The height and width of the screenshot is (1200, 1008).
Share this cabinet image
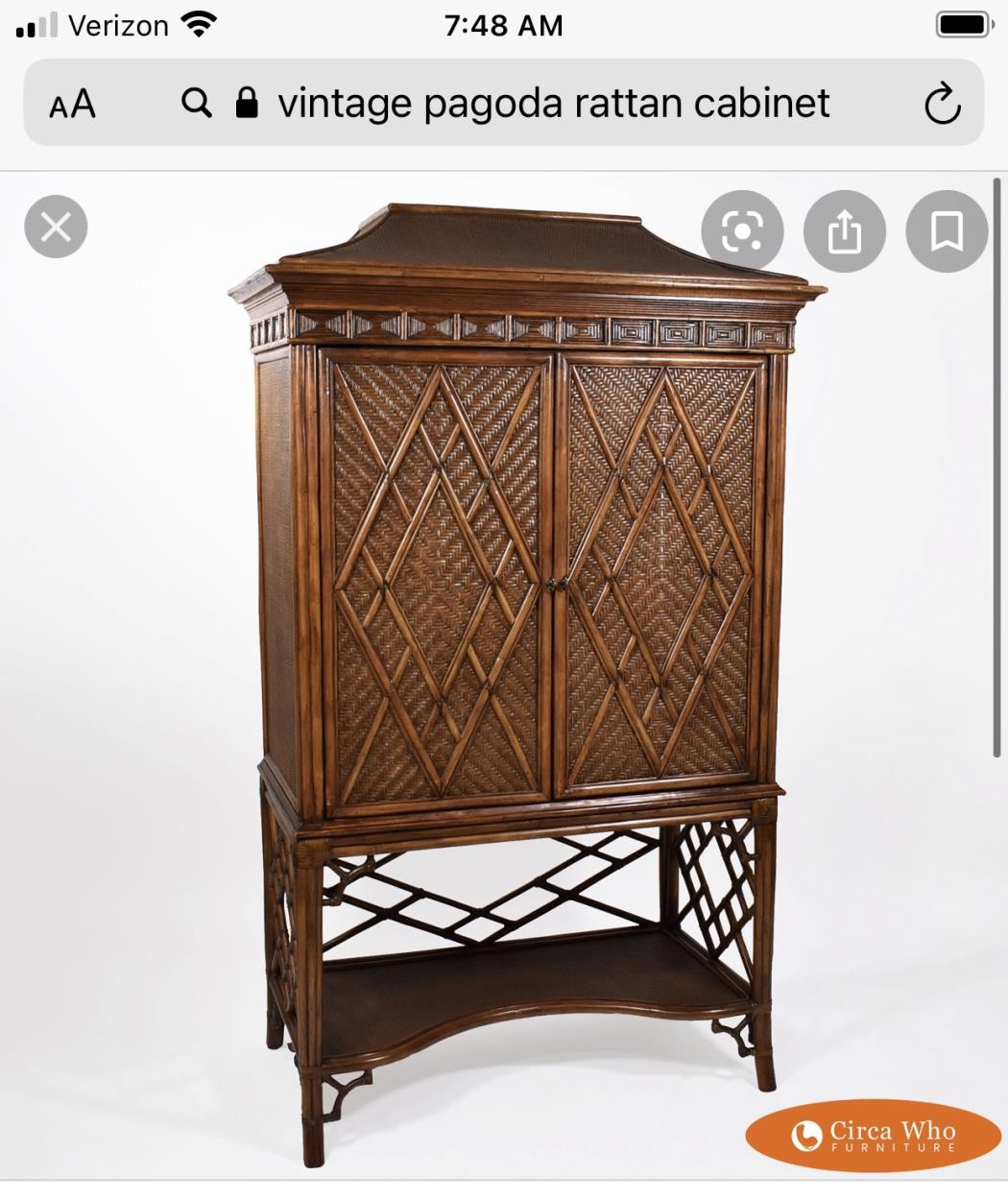(844, 231)
